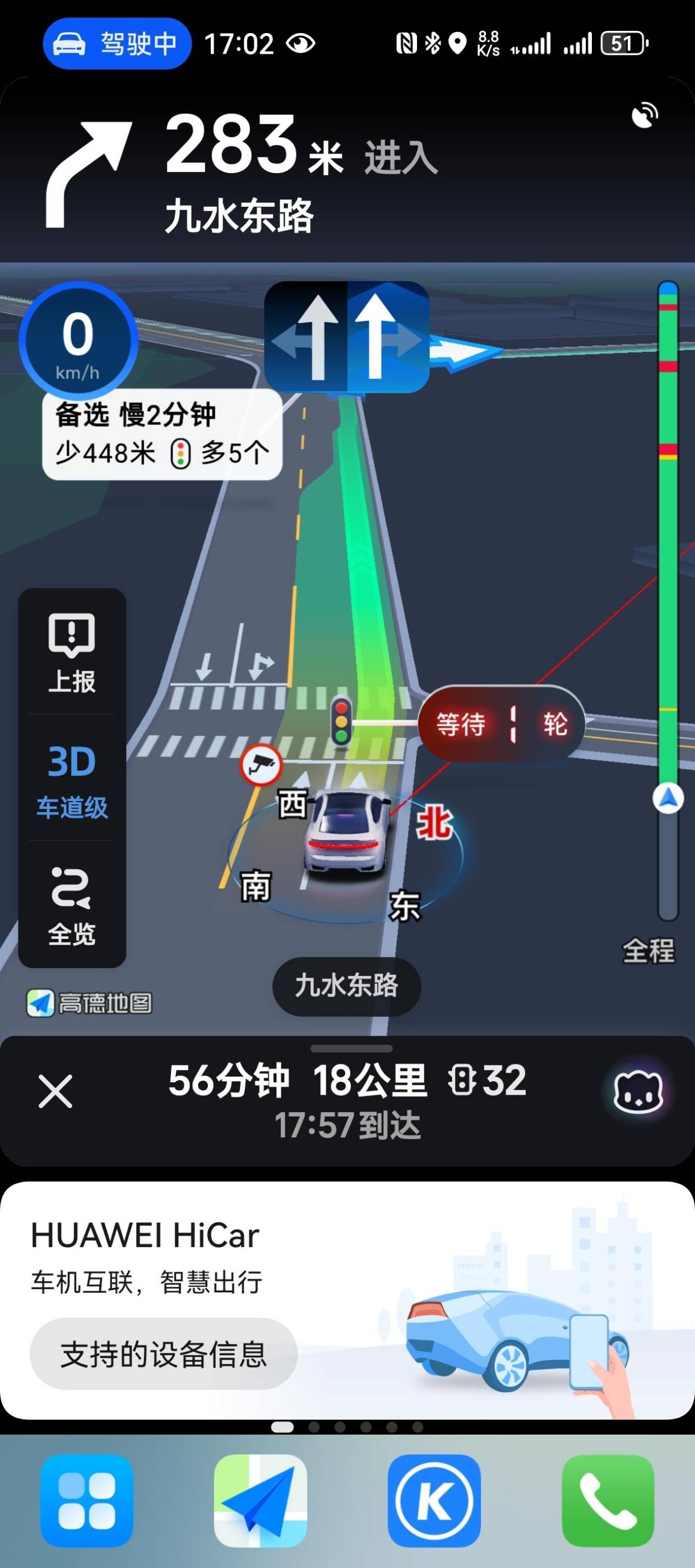Tap 支持的设备信息 in HiCar card
The height and width of the screenshot is (1568, 695).
pos(163,1354)
